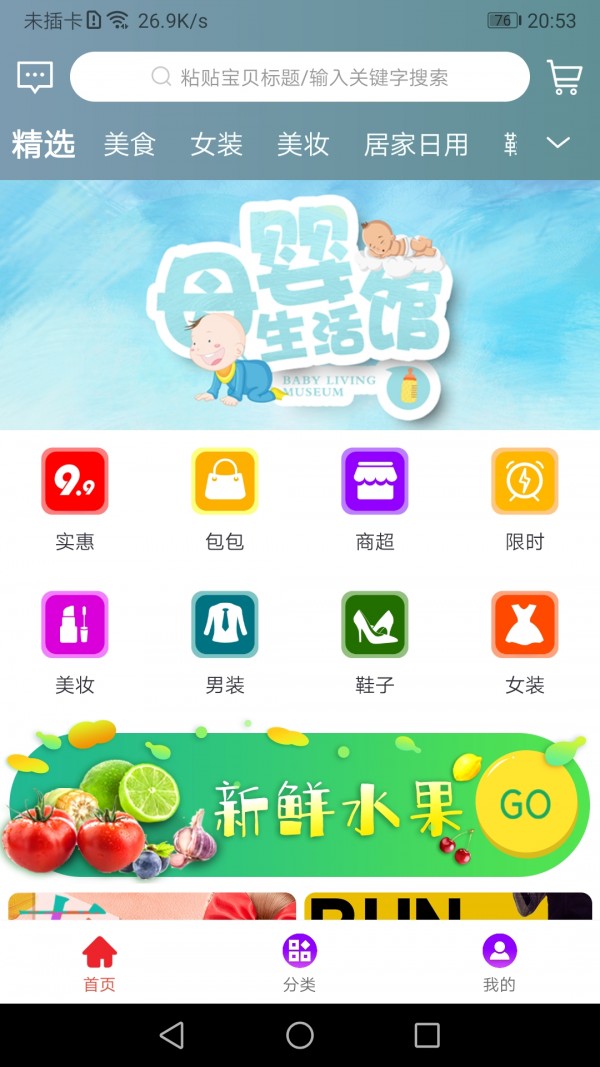
Task: Switch to the 女装 top tab
Action: 216,145
